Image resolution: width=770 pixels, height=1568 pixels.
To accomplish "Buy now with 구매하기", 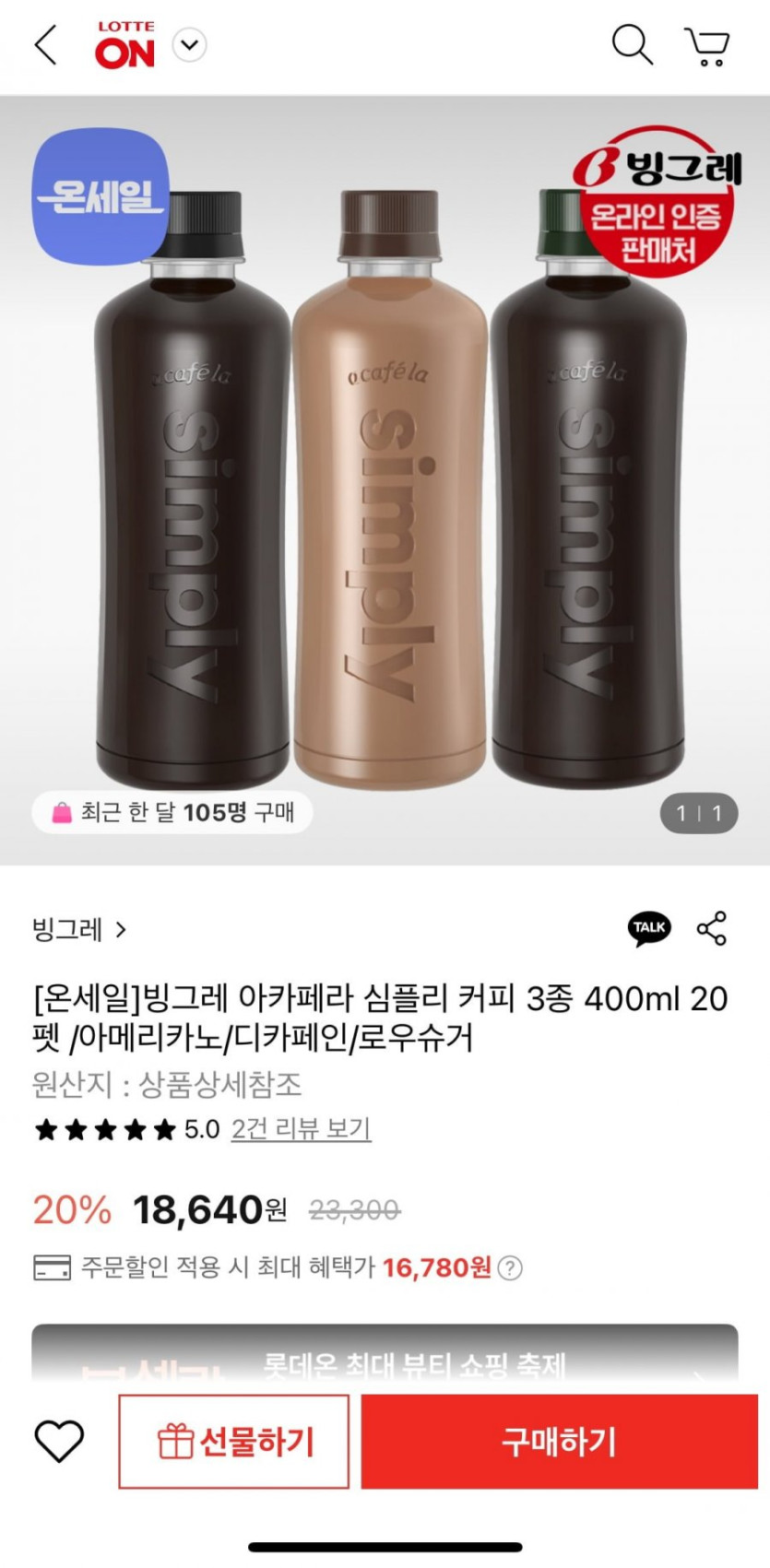I will (x=559, y=1441).
